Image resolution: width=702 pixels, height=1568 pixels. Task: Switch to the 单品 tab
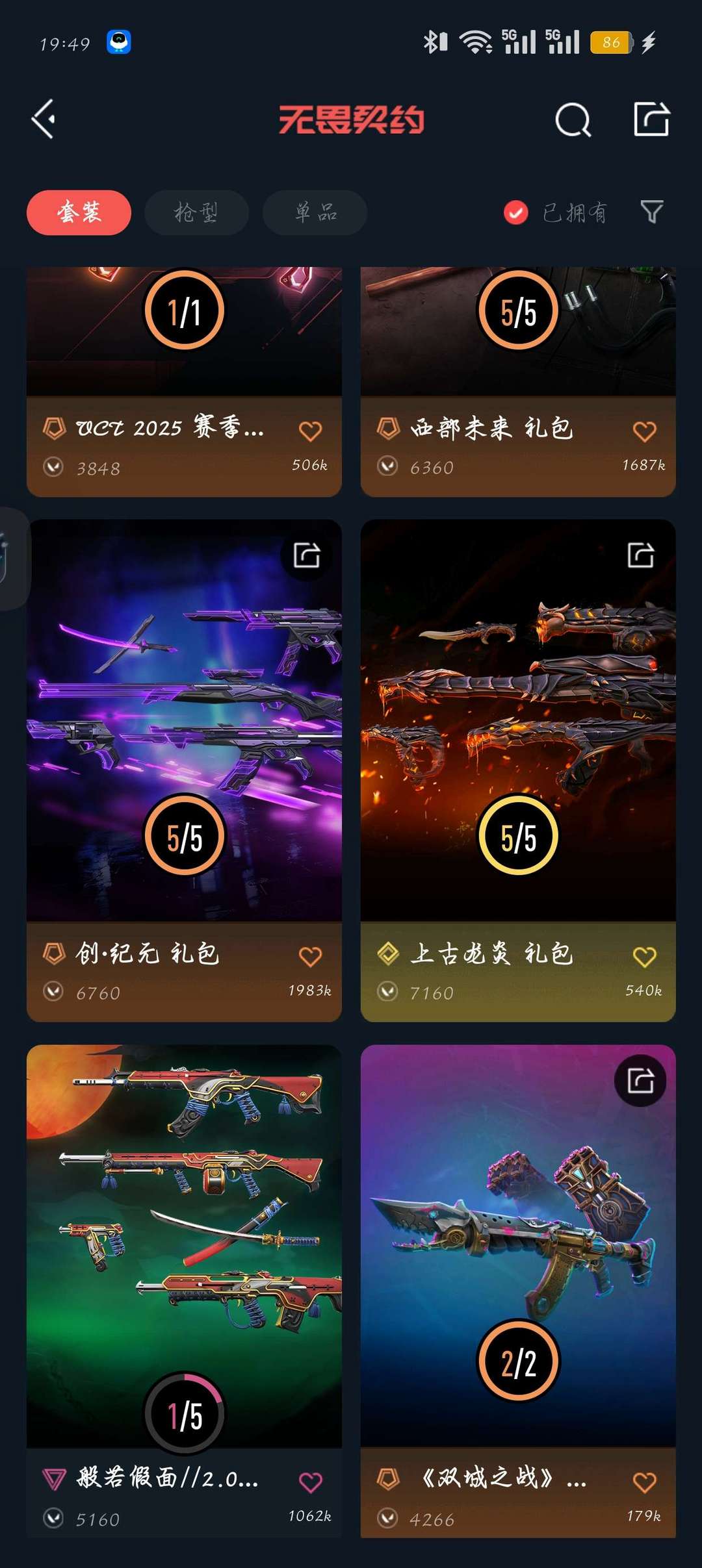pyautogui.click(x=314, y=212)
